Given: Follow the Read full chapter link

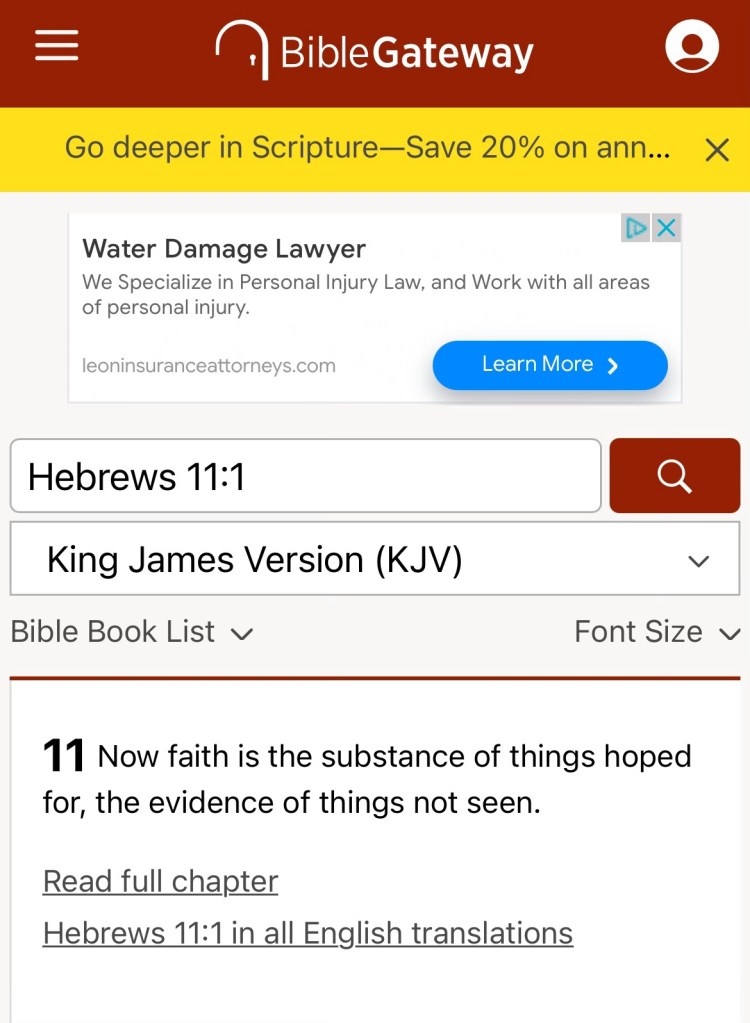Looking at the screenshot, I should pyautogui.click(x=160, y=881).
